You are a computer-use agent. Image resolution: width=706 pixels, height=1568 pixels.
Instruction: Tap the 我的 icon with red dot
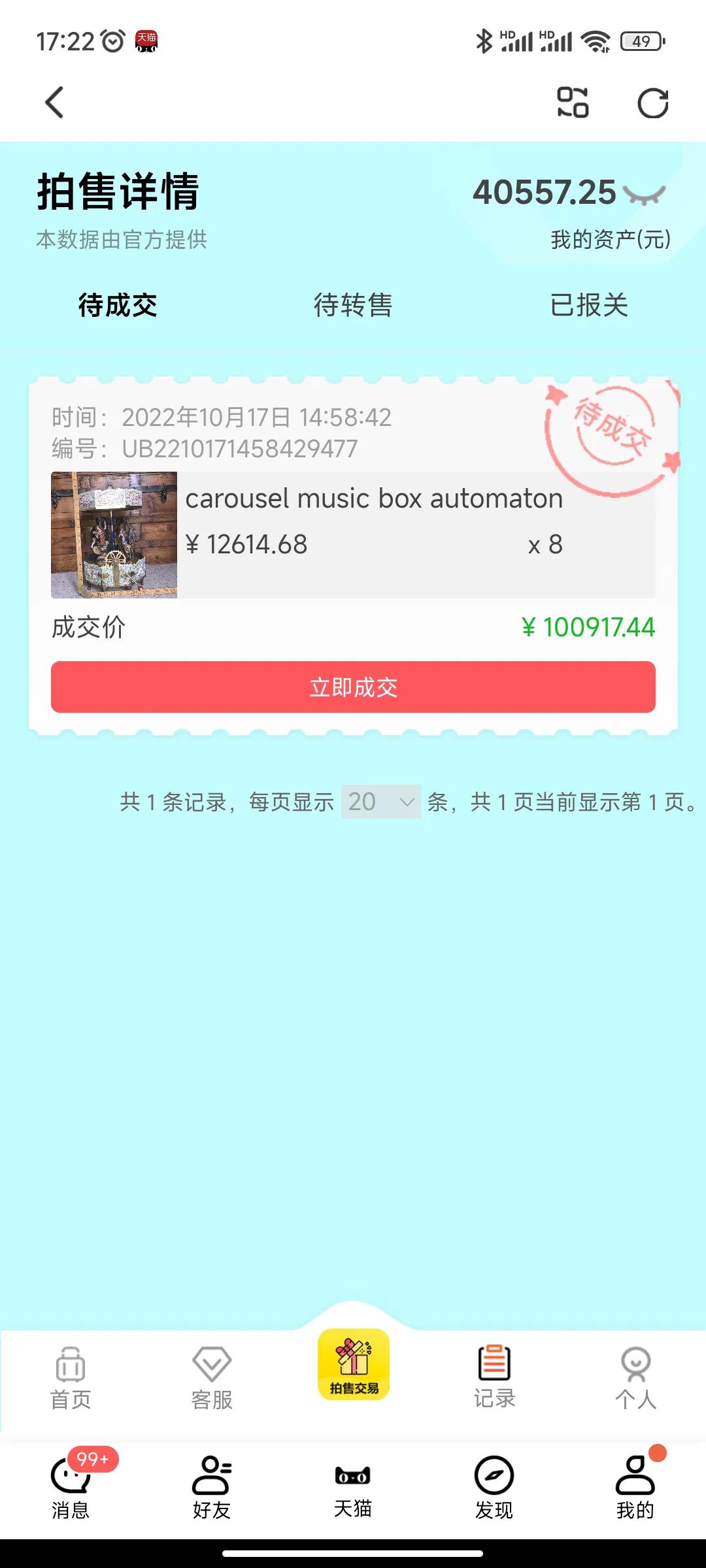(635, 1486)
